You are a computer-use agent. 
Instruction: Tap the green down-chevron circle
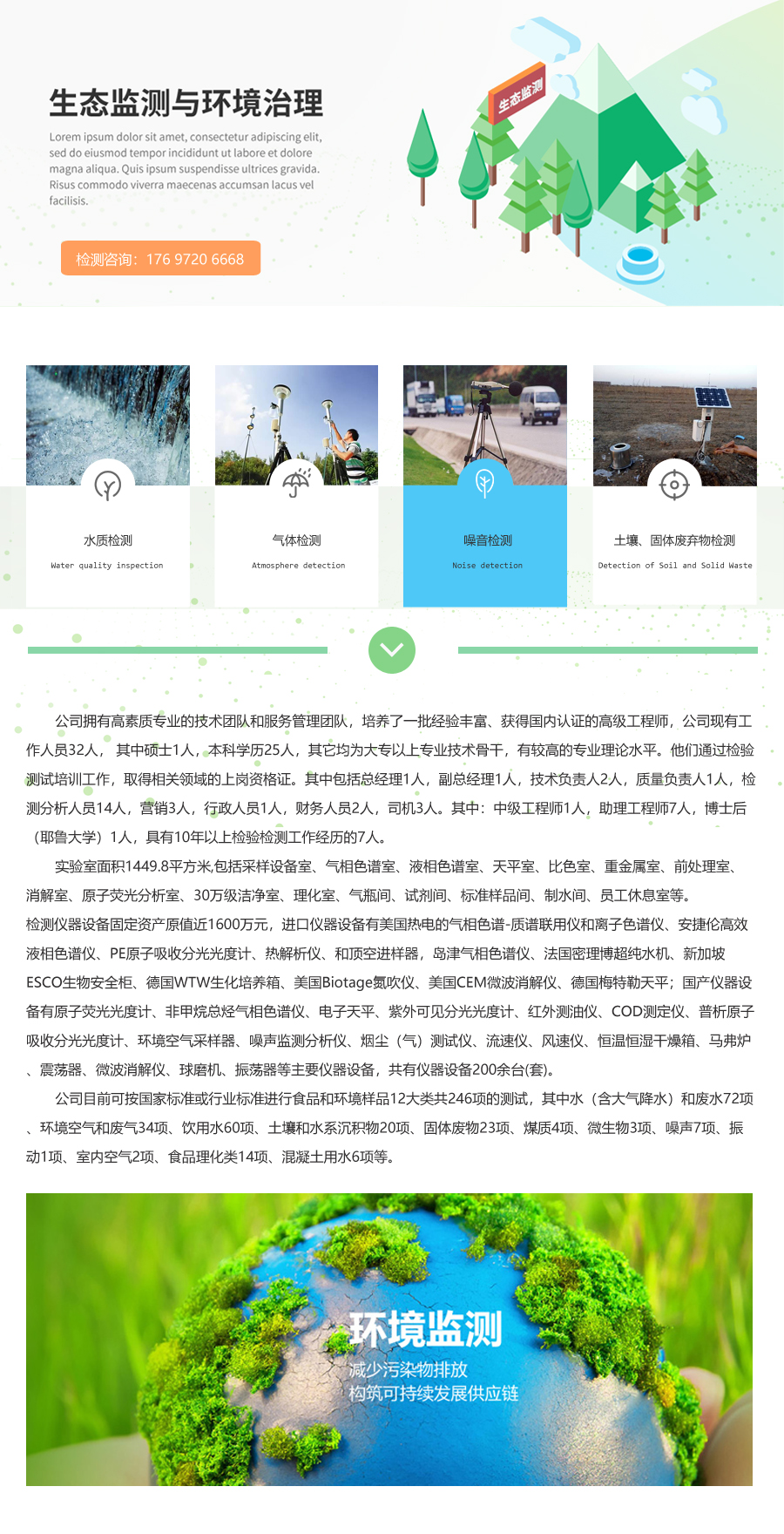tap(392, 650)
